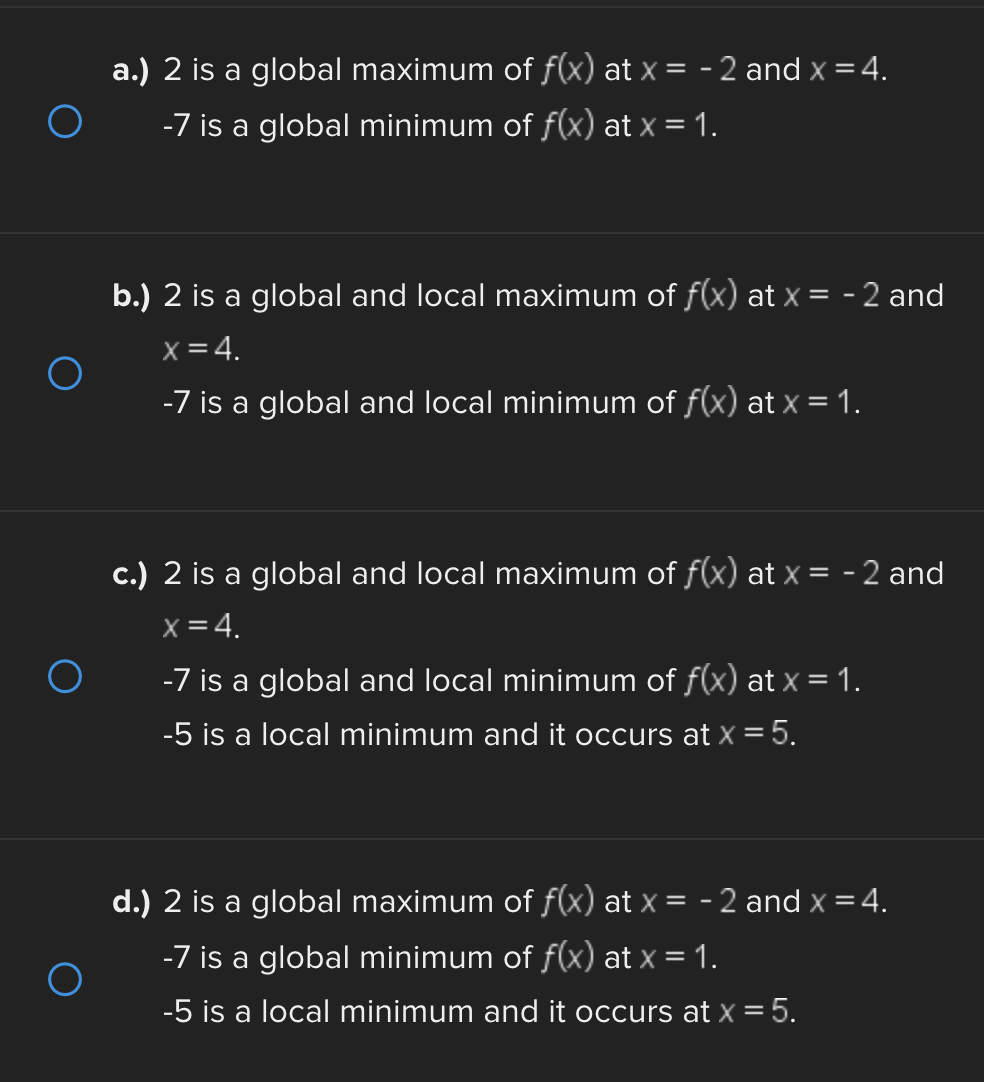Click the bold label 'c.)'

pos(129,573)
